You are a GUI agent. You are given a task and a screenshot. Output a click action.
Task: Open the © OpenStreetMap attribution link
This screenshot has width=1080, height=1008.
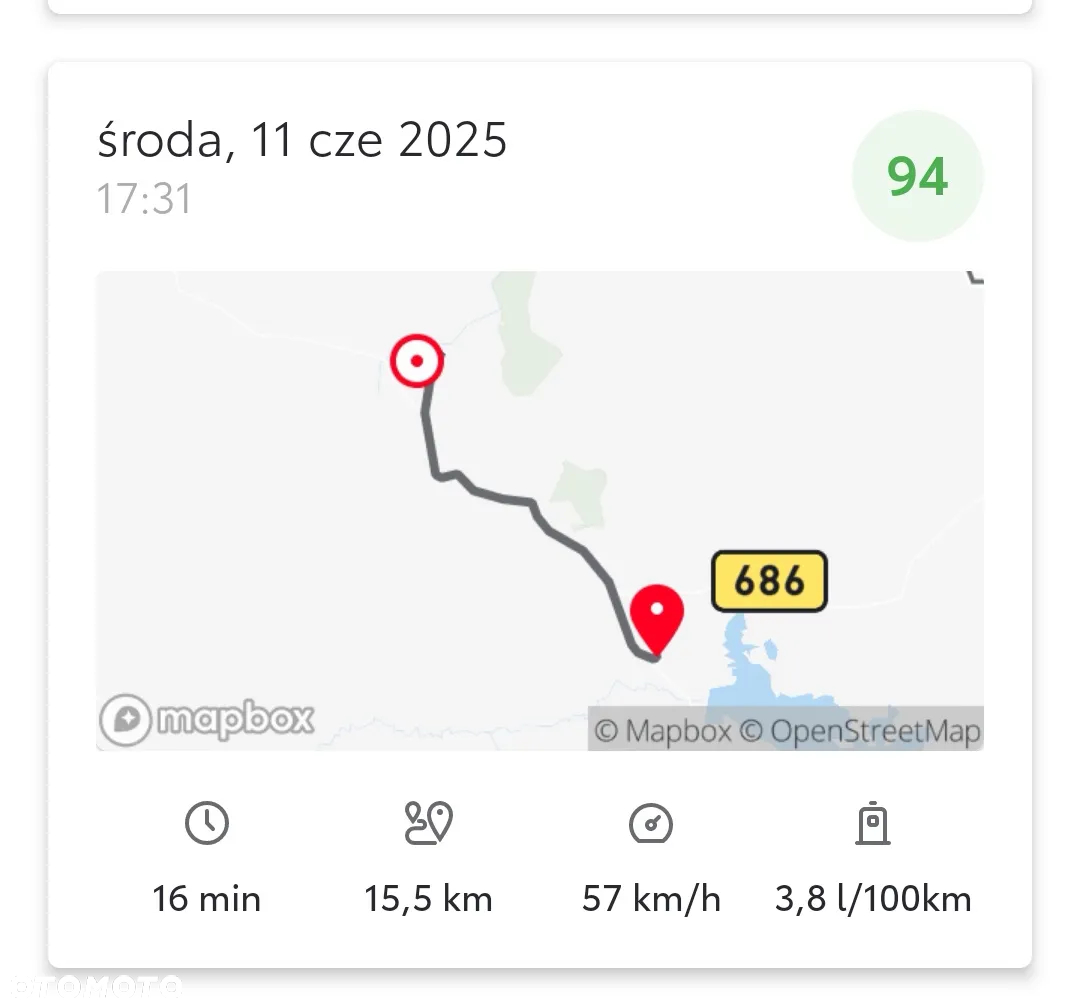tap(860, 731)
